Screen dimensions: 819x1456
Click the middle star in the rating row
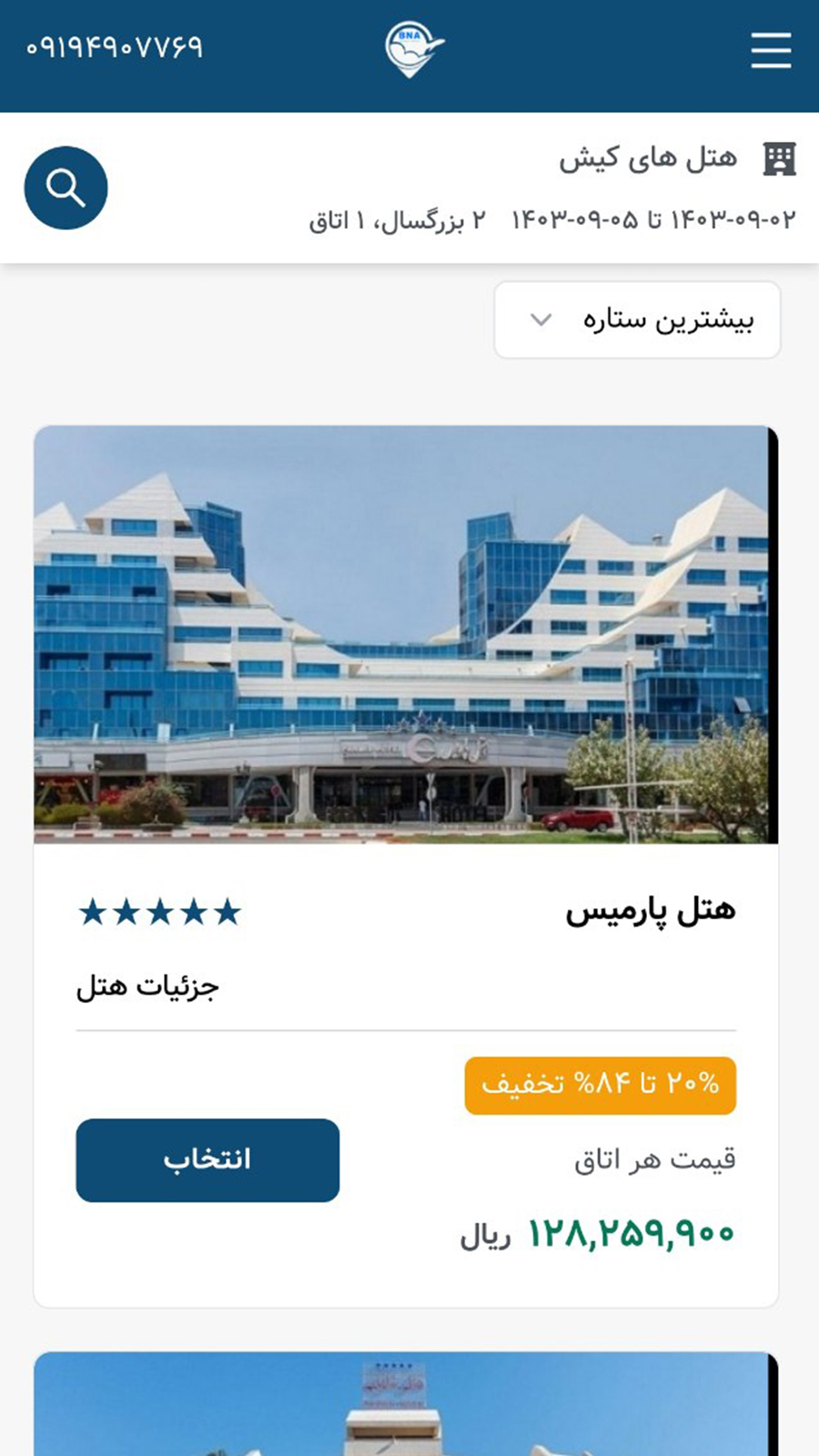coord(159,910)
